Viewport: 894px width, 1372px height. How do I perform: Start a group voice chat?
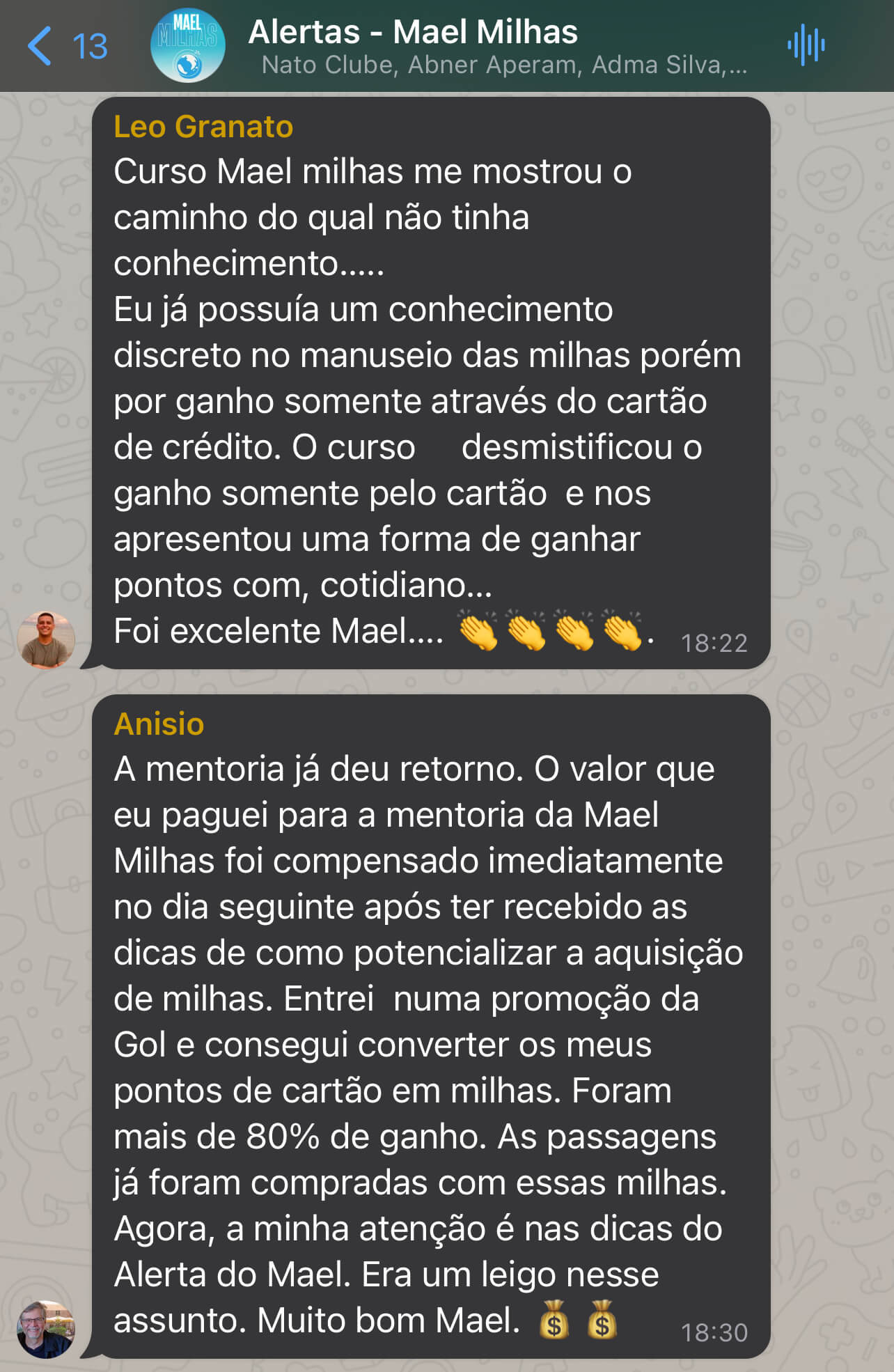(806, 46)
